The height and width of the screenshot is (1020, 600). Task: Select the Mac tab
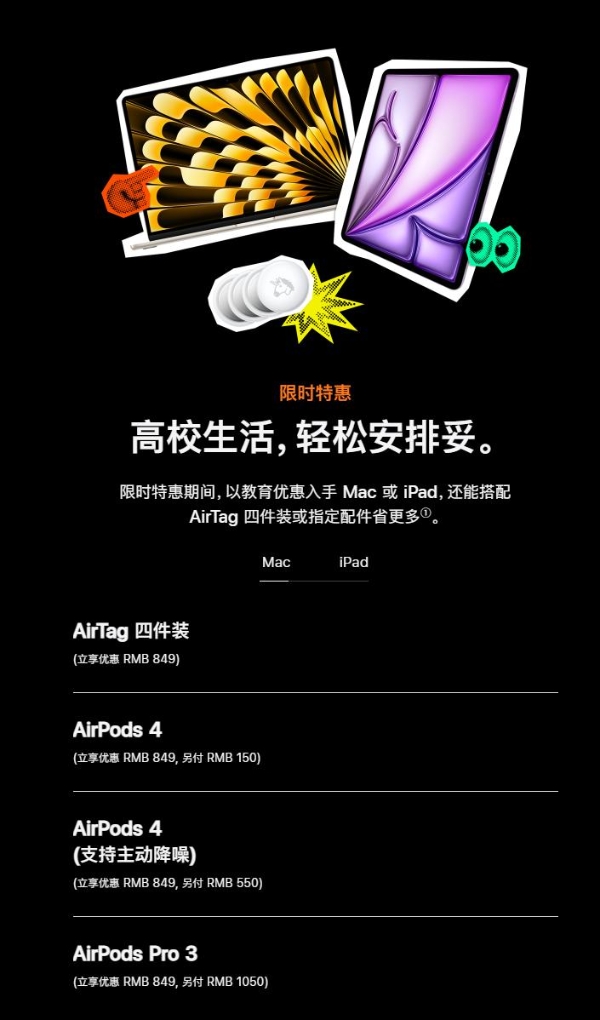pos(276,562)
